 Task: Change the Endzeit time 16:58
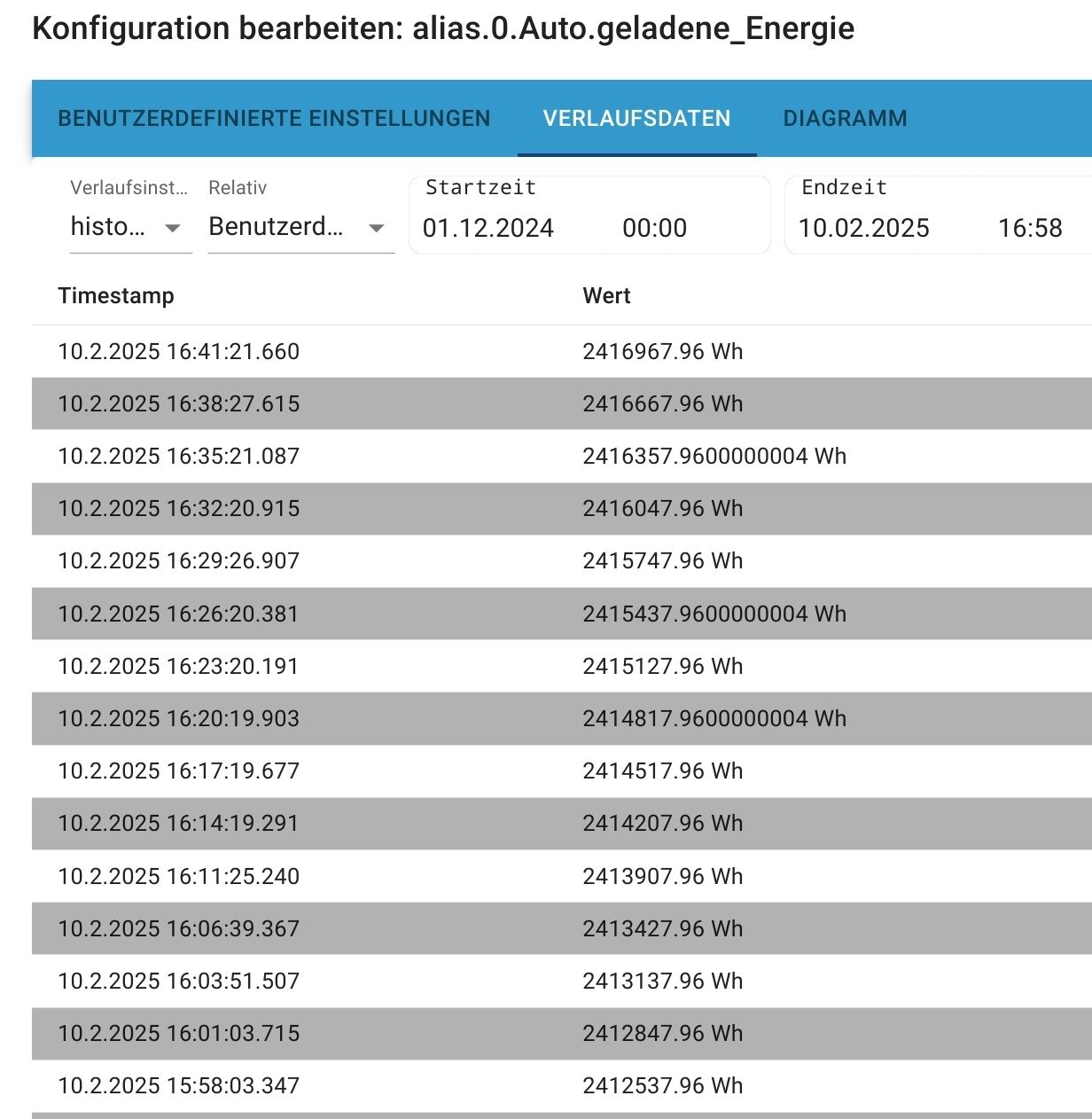tap(1030, 229)
